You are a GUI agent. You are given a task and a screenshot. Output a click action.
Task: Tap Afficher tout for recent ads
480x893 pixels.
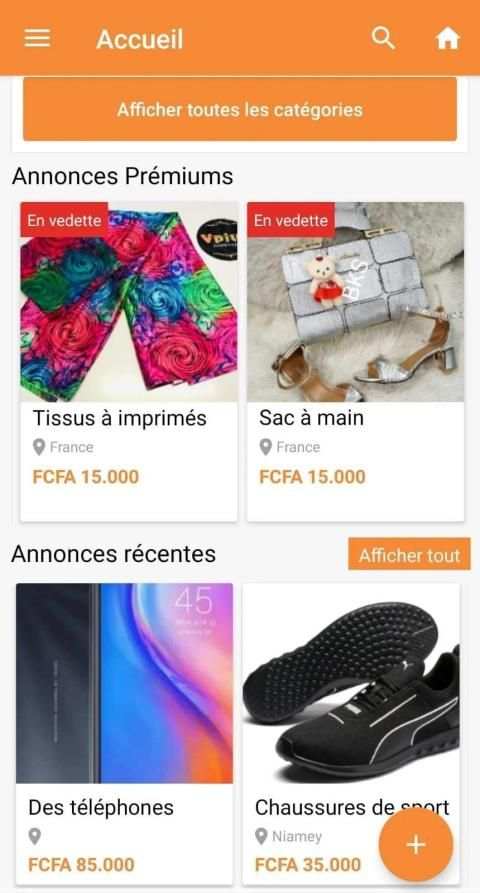[x=409, y=554]
